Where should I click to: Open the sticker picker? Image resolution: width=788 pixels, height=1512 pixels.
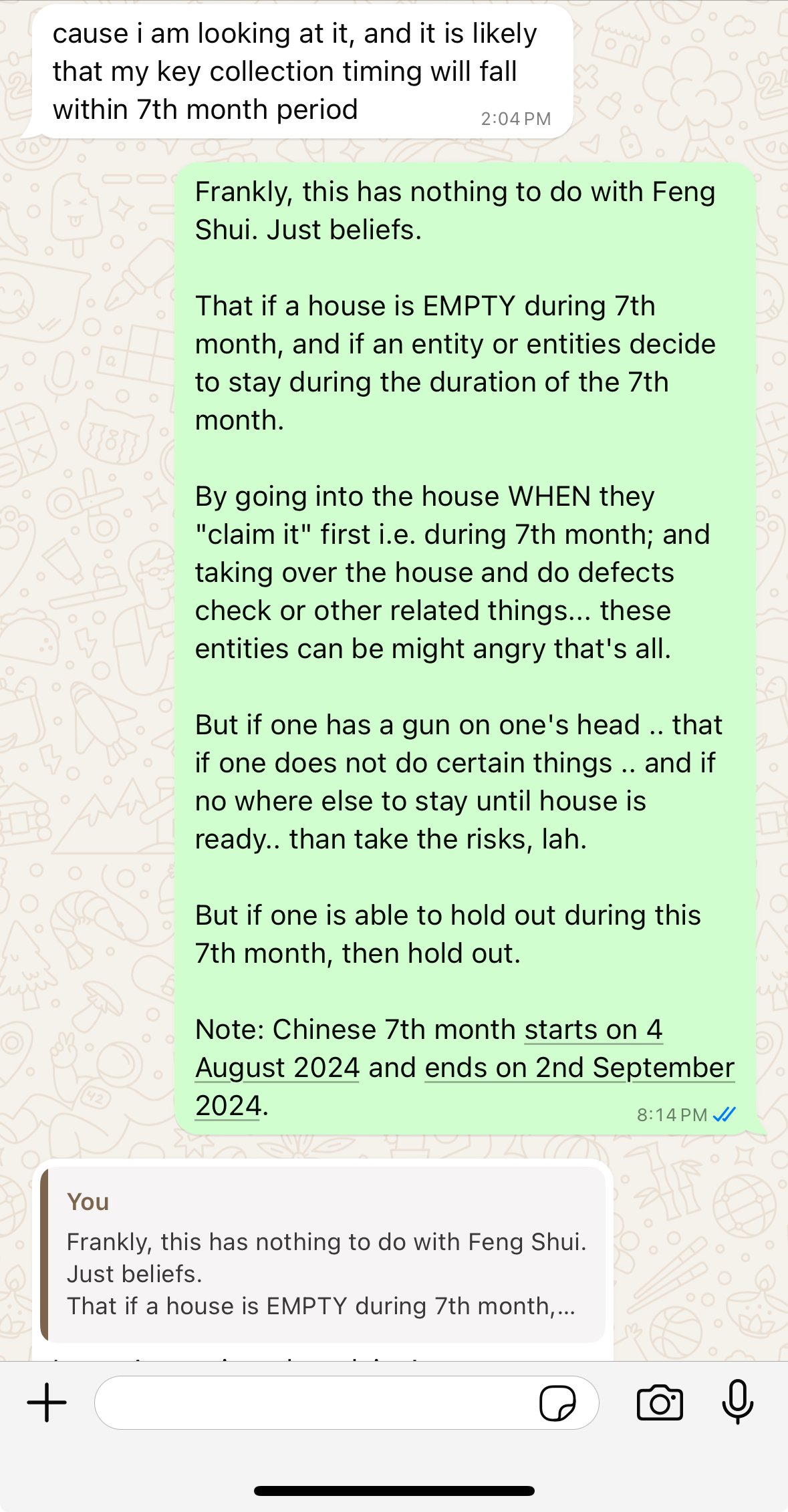(557, 1402)
